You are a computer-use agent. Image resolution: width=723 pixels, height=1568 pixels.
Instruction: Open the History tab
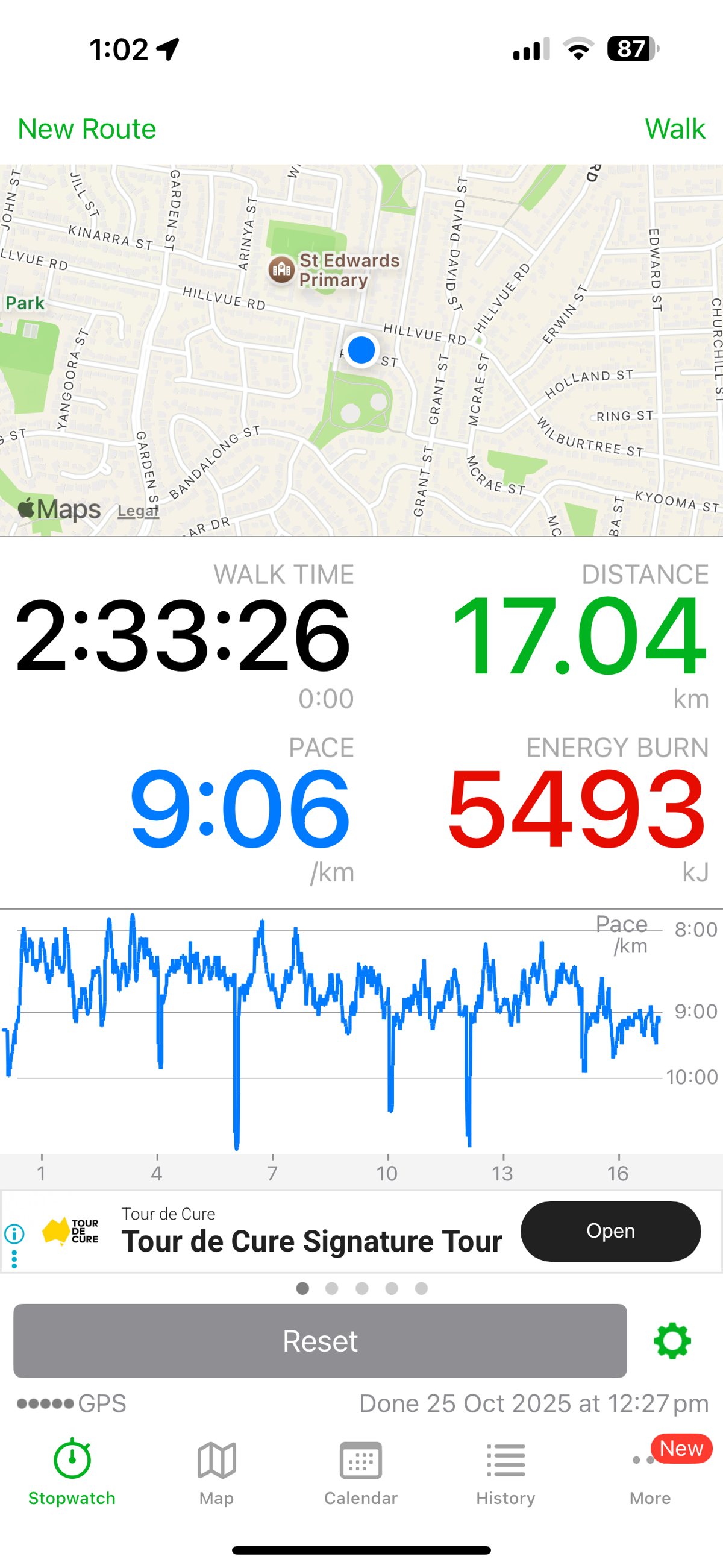pos(505,1472)
